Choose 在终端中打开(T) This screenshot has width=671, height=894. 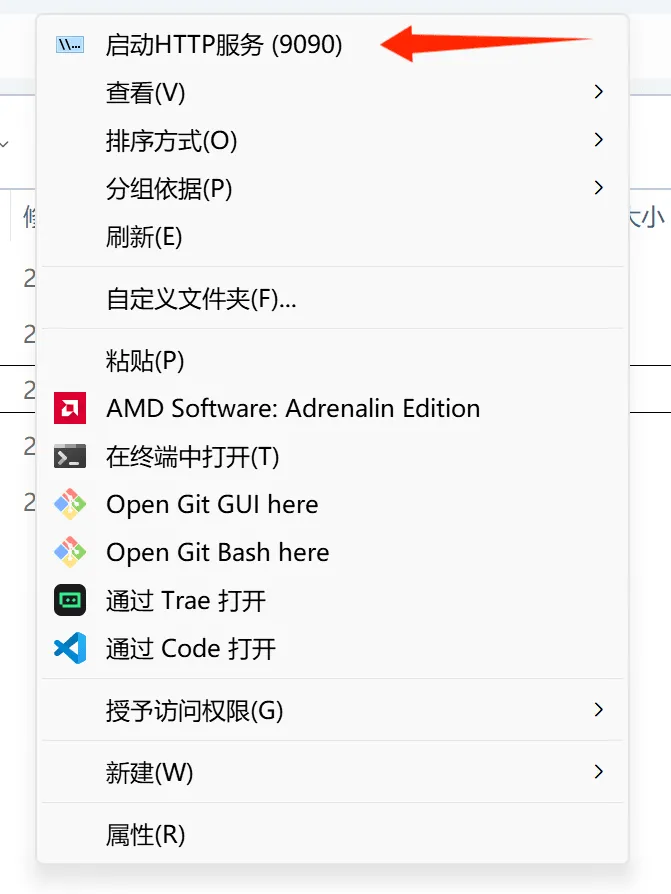pos(192,457)
